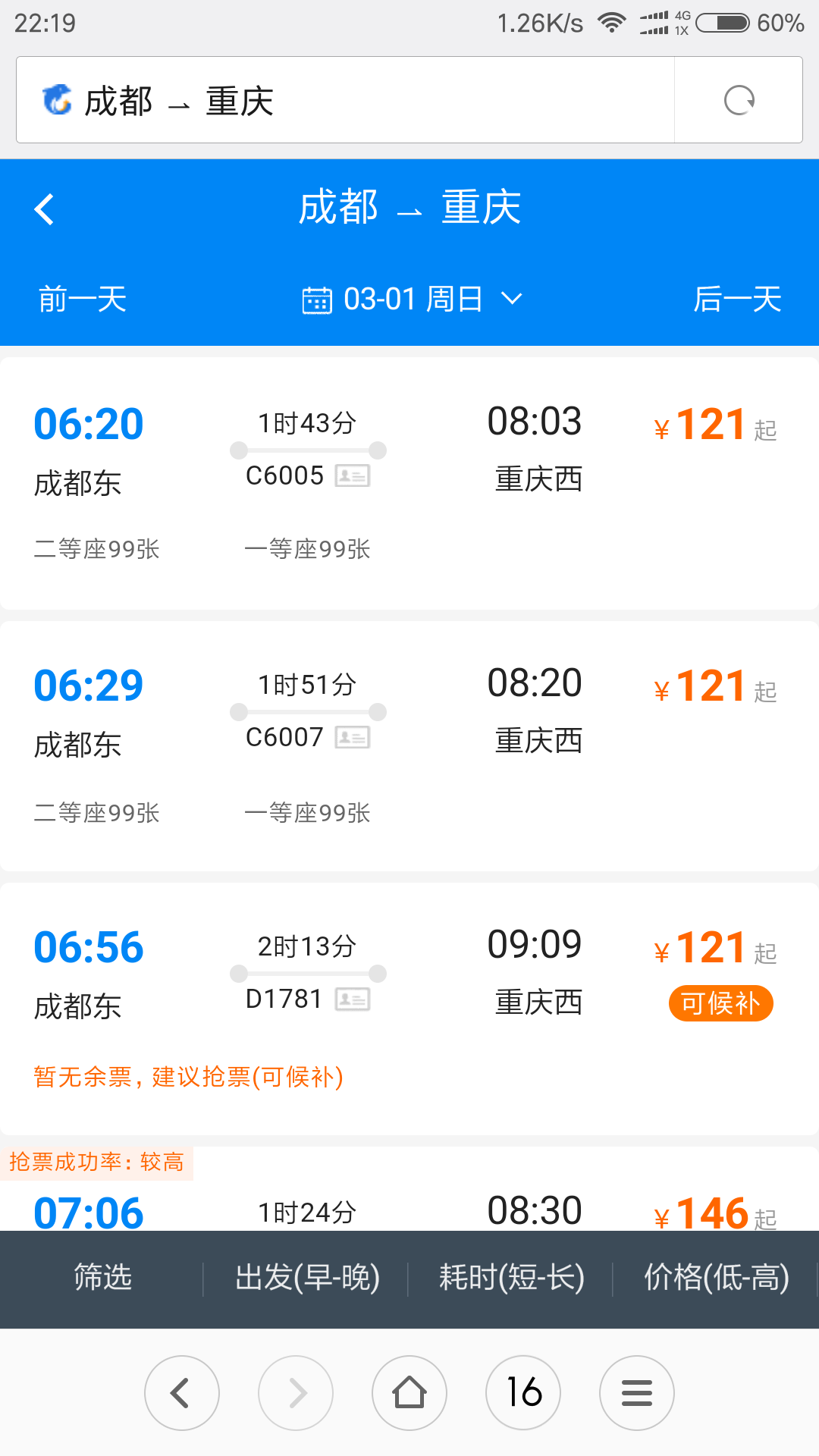The height and width of the screenshot is (1456, 819).
Task: Sort by departure time 出发(早-晚)
Action: [307, 1278]
